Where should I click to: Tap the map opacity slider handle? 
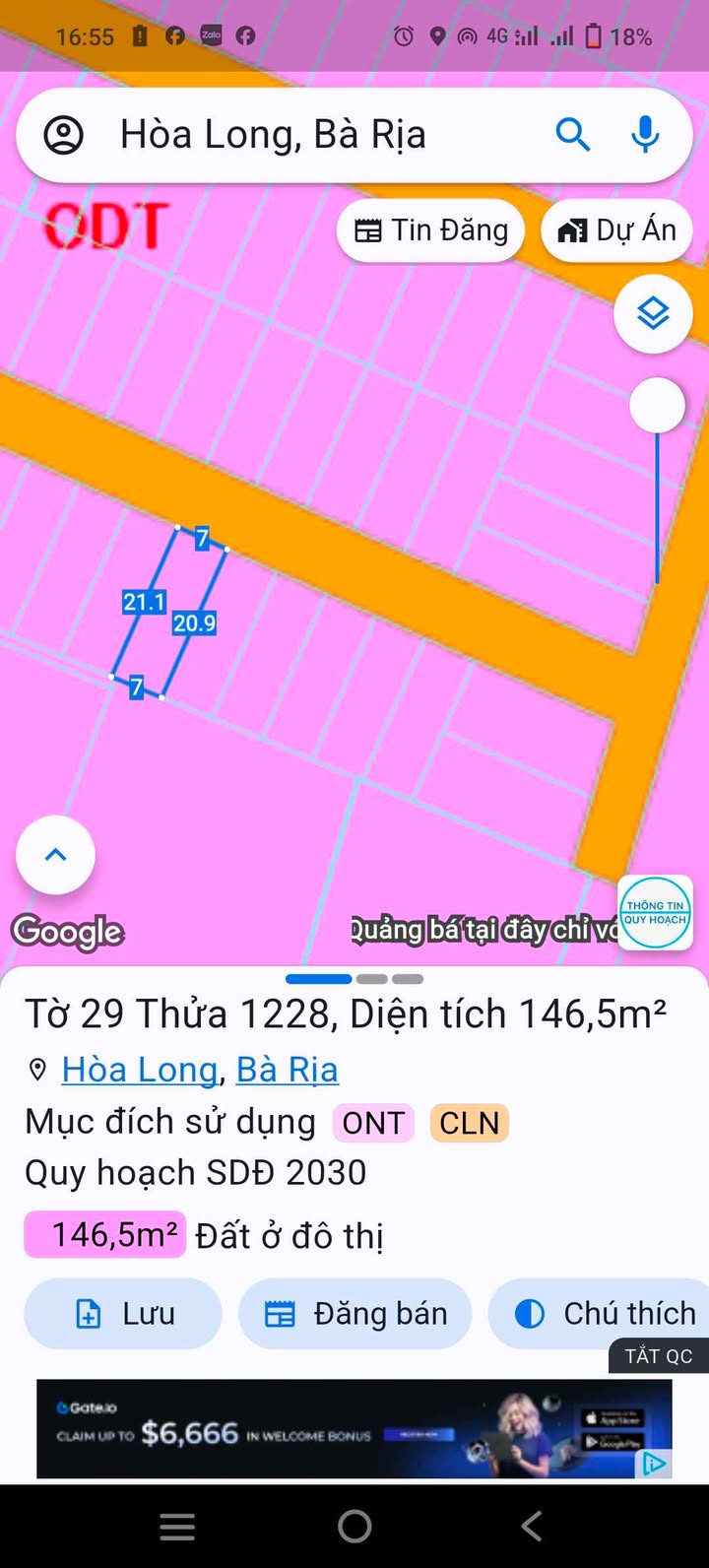click(x=657, y=405)
